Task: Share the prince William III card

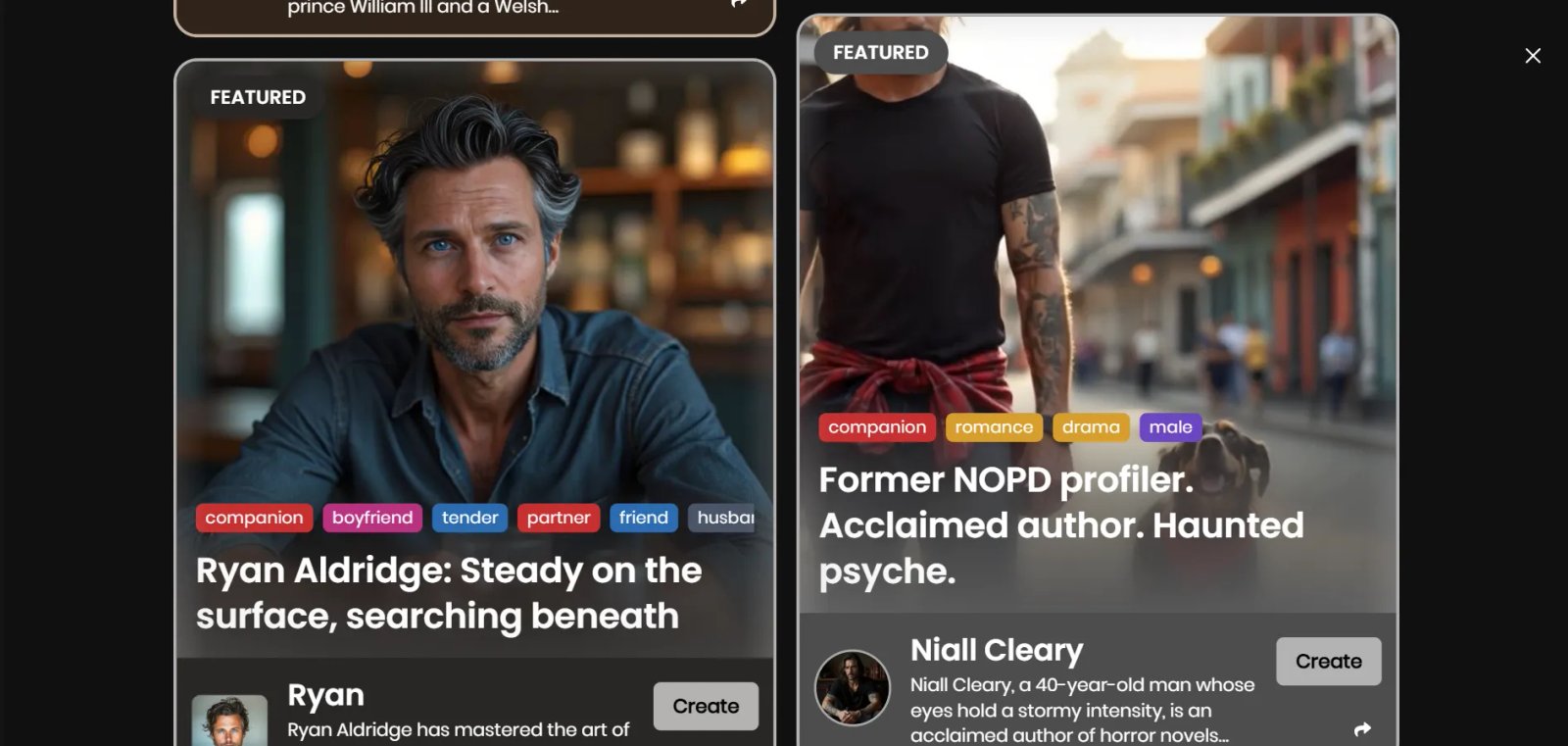Action: coord(740,4)
